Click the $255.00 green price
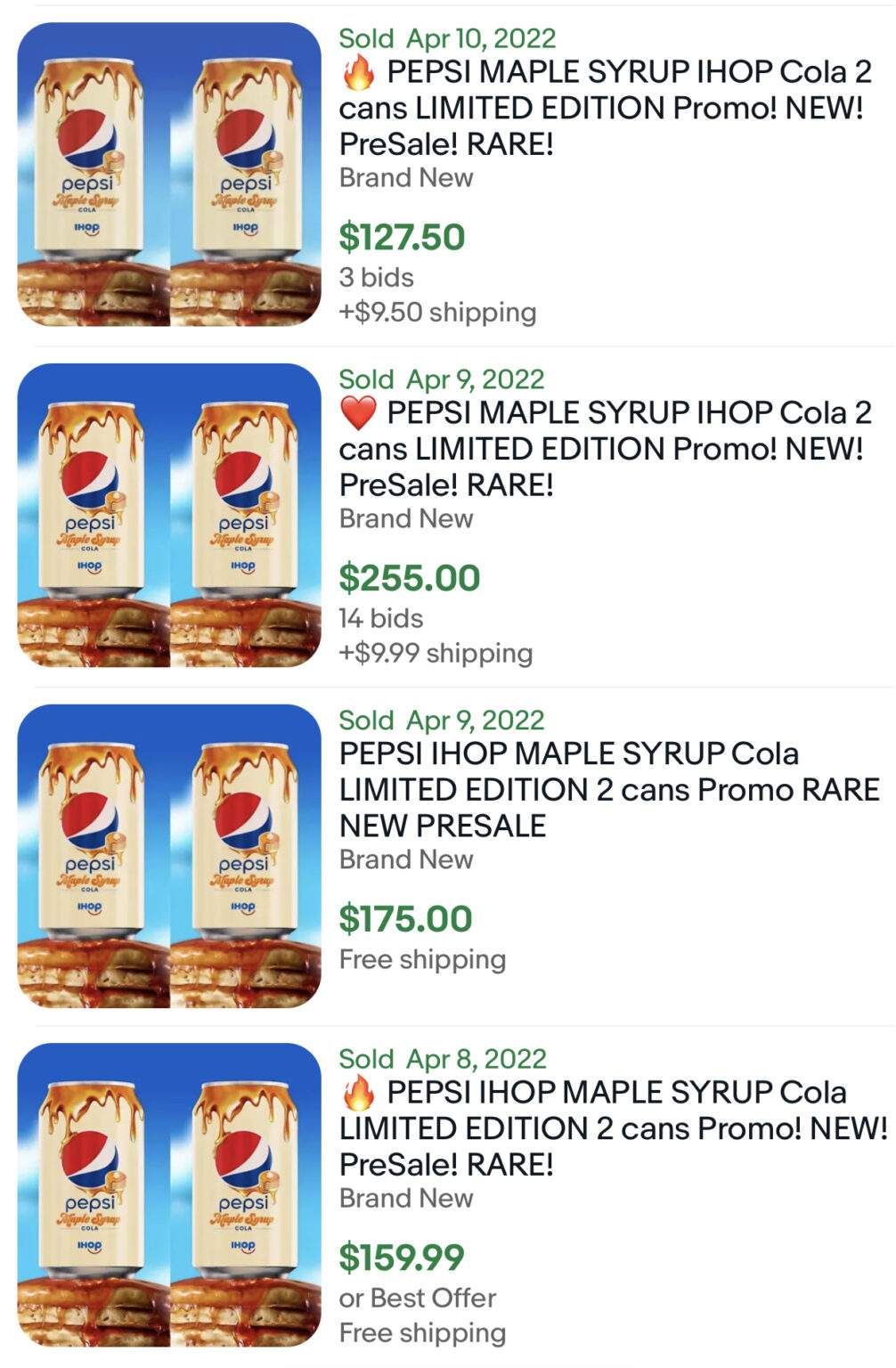 coord(408,580)
